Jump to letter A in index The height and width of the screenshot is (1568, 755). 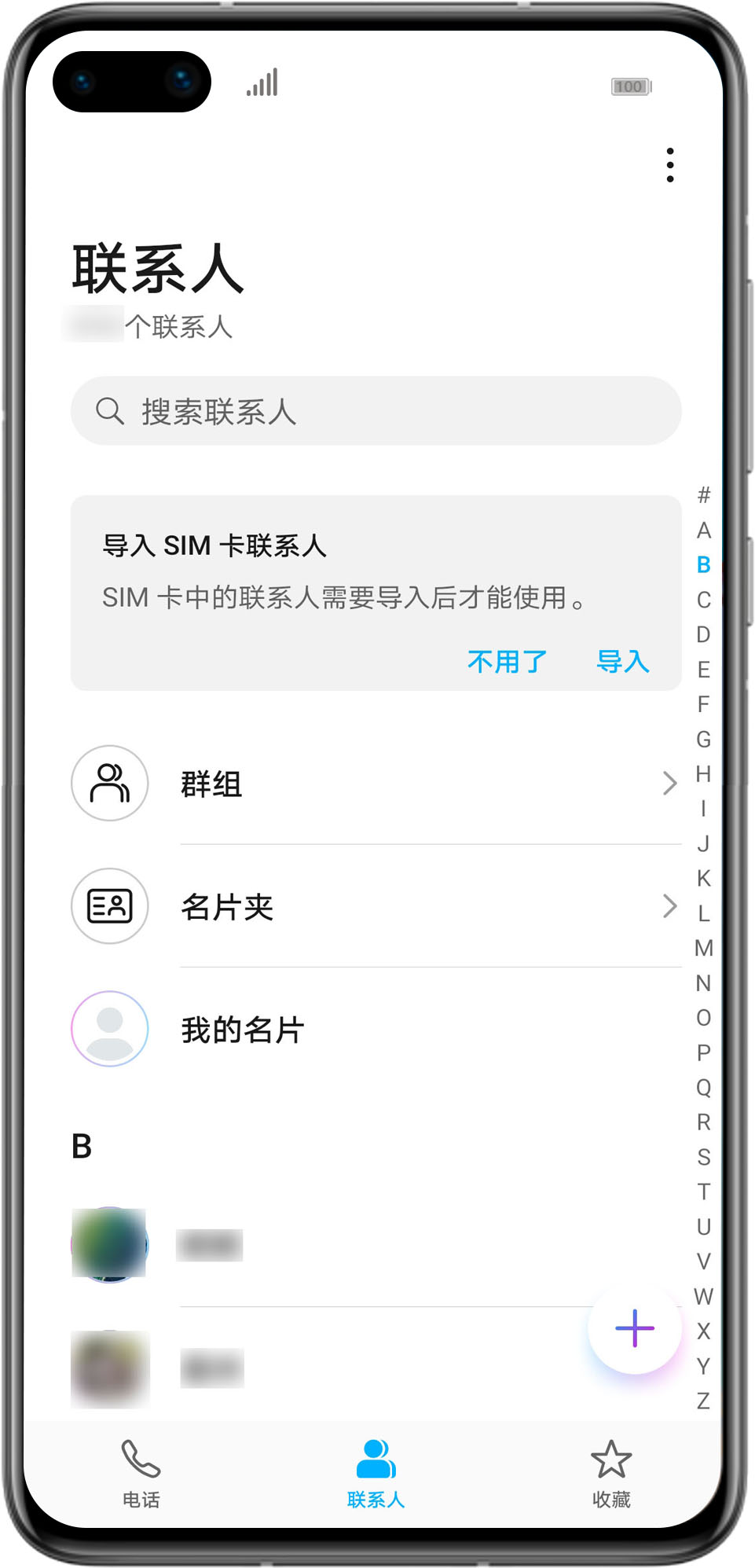point(703,531)
